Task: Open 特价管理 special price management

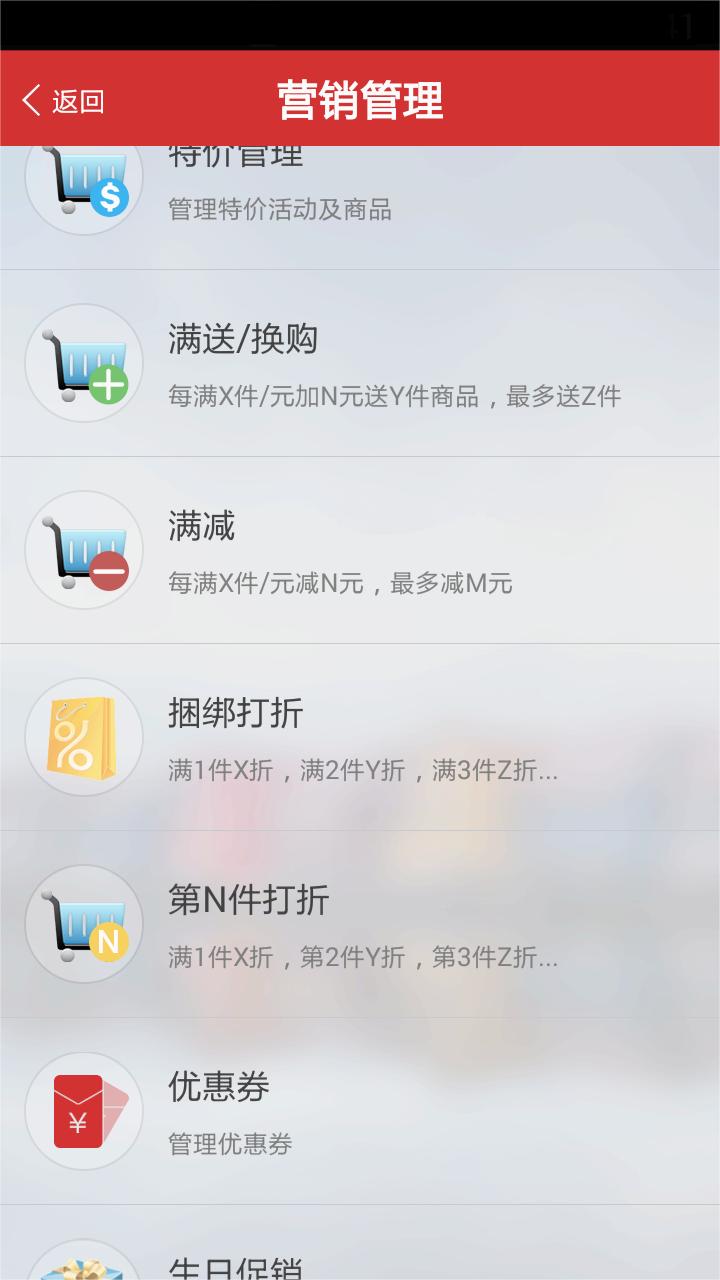Action: pos(360,208)
